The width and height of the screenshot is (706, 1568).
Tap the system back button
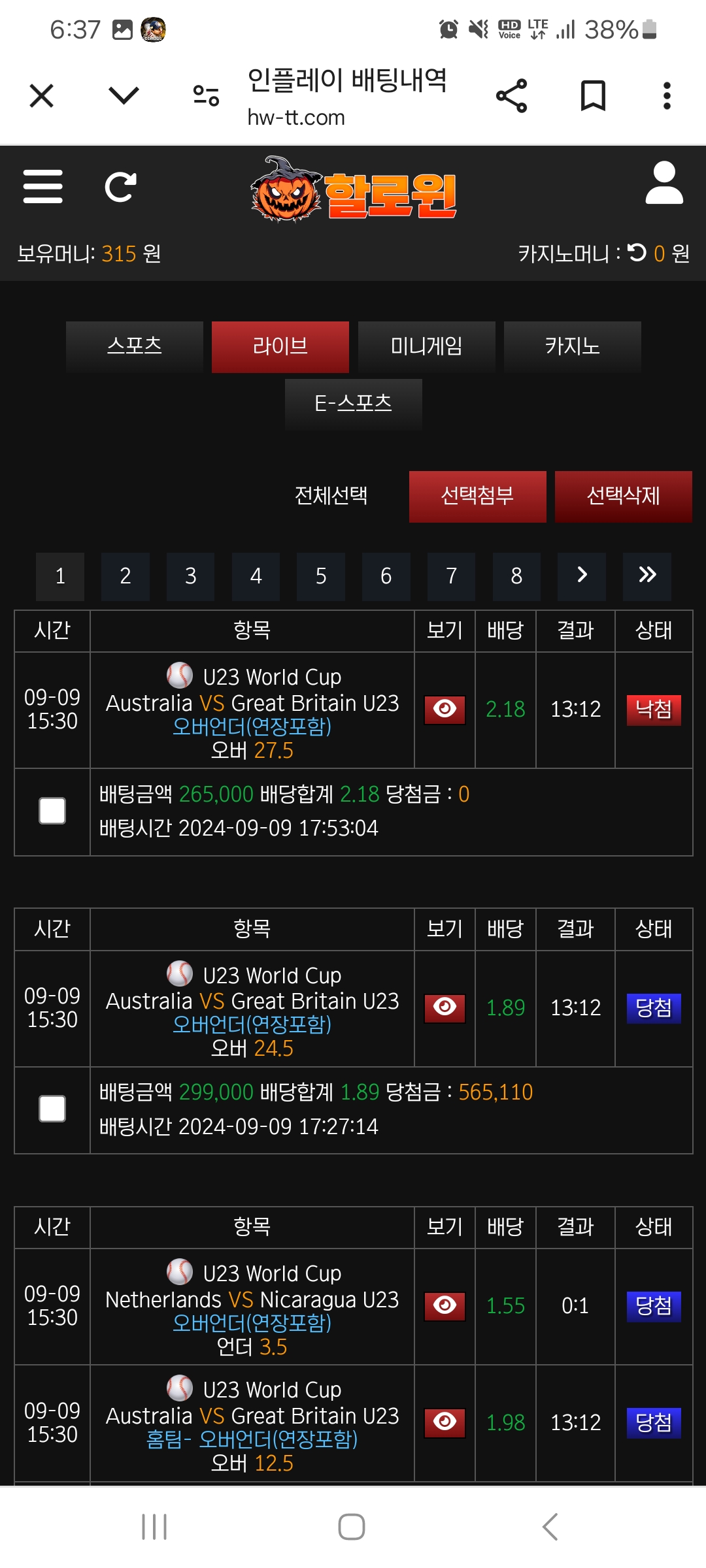550,1527
